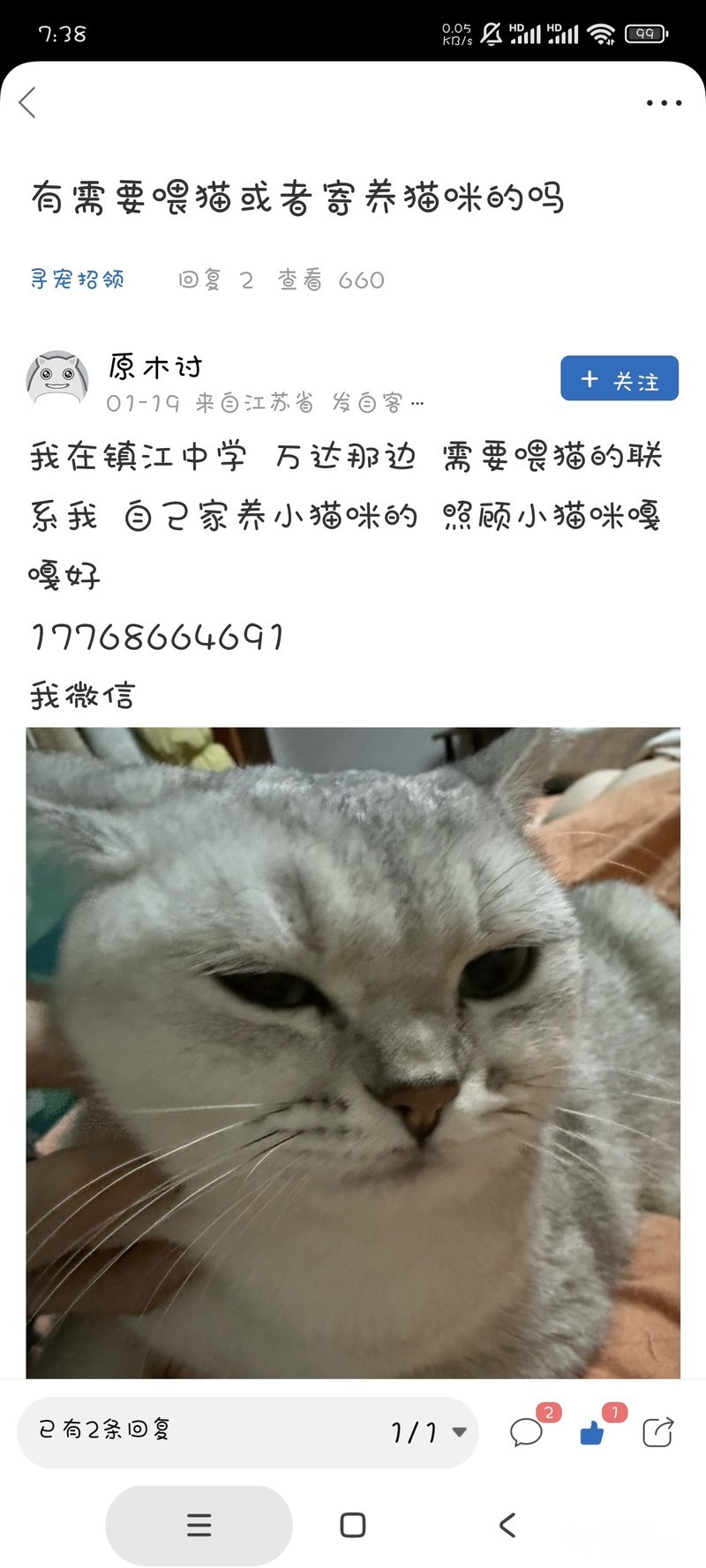Open 原木讨's profile avatar
The height and width of the screenshot is (1568, 706).
pyautogui.click(x=57, y=379)
